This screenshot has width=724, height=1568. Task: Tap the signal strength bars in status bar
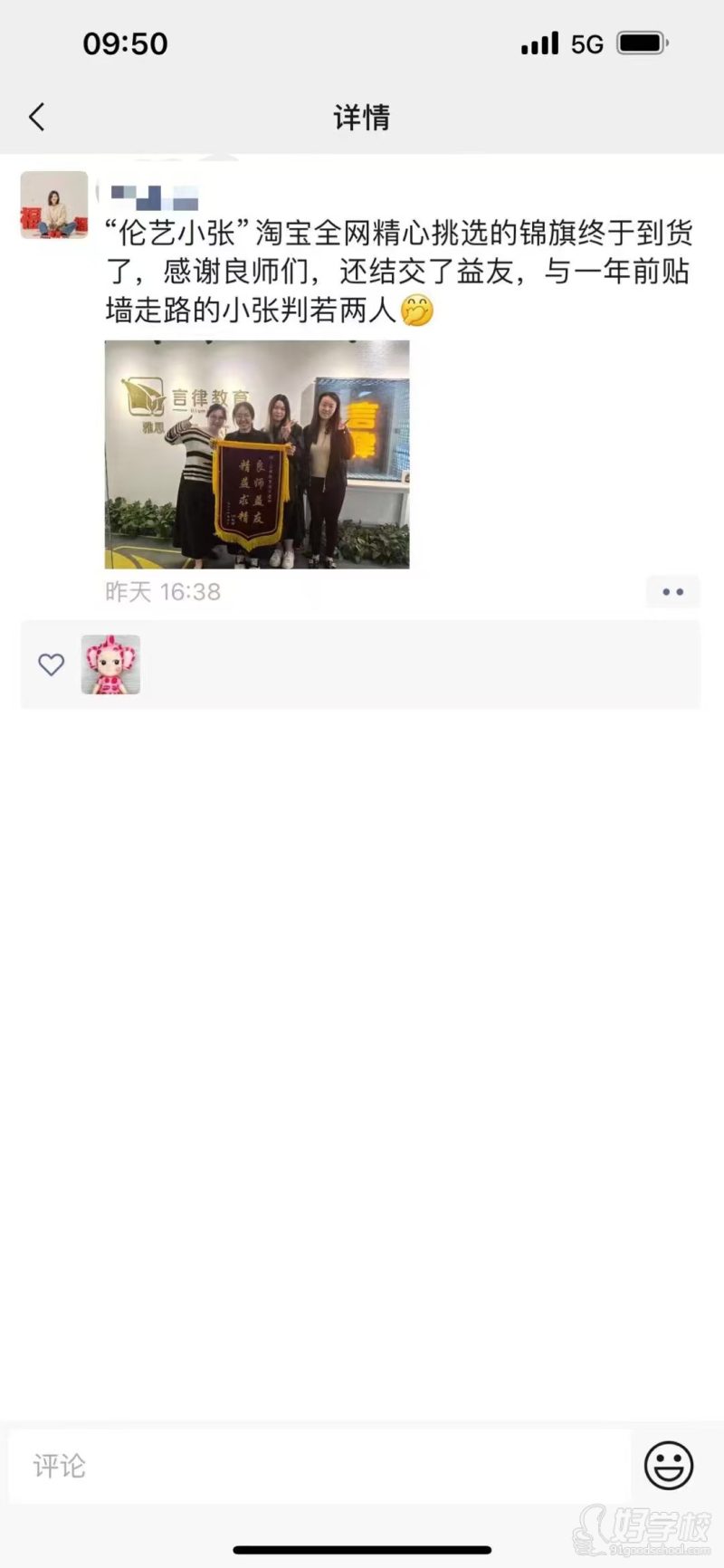click(x=538, y=42)
